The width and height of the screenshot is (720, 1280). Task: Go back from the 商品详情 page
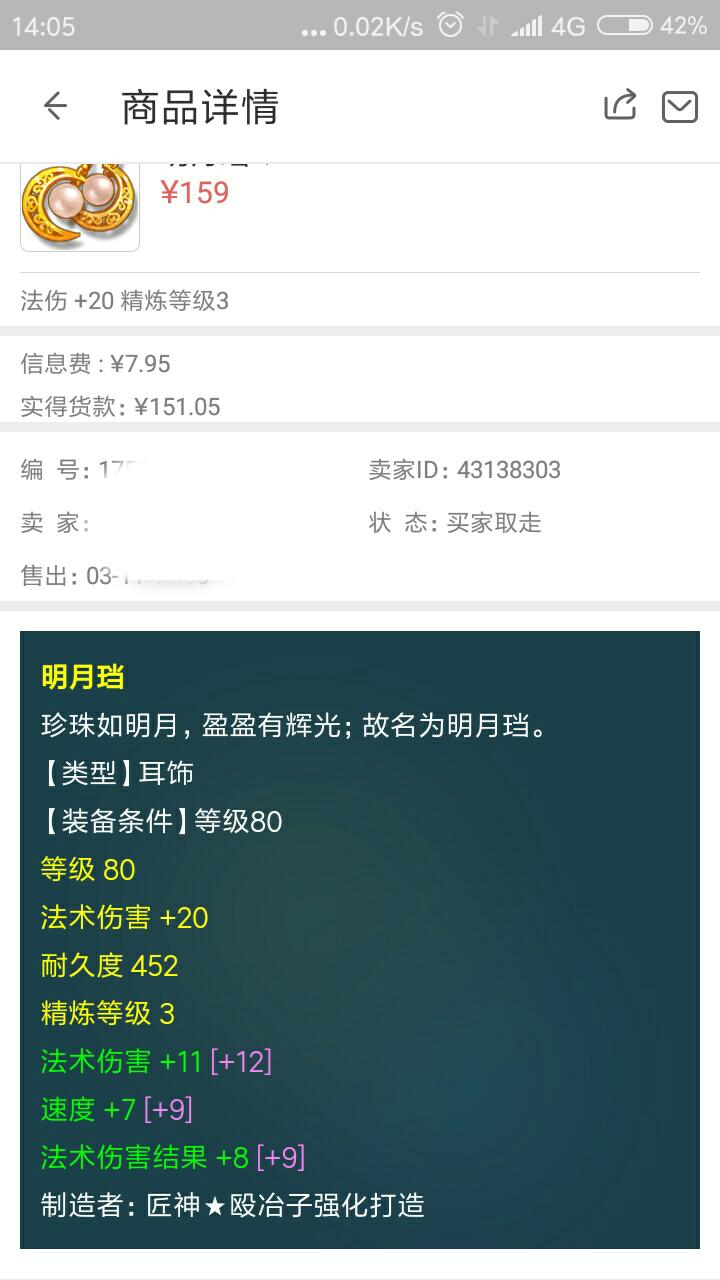pos(55,106)
